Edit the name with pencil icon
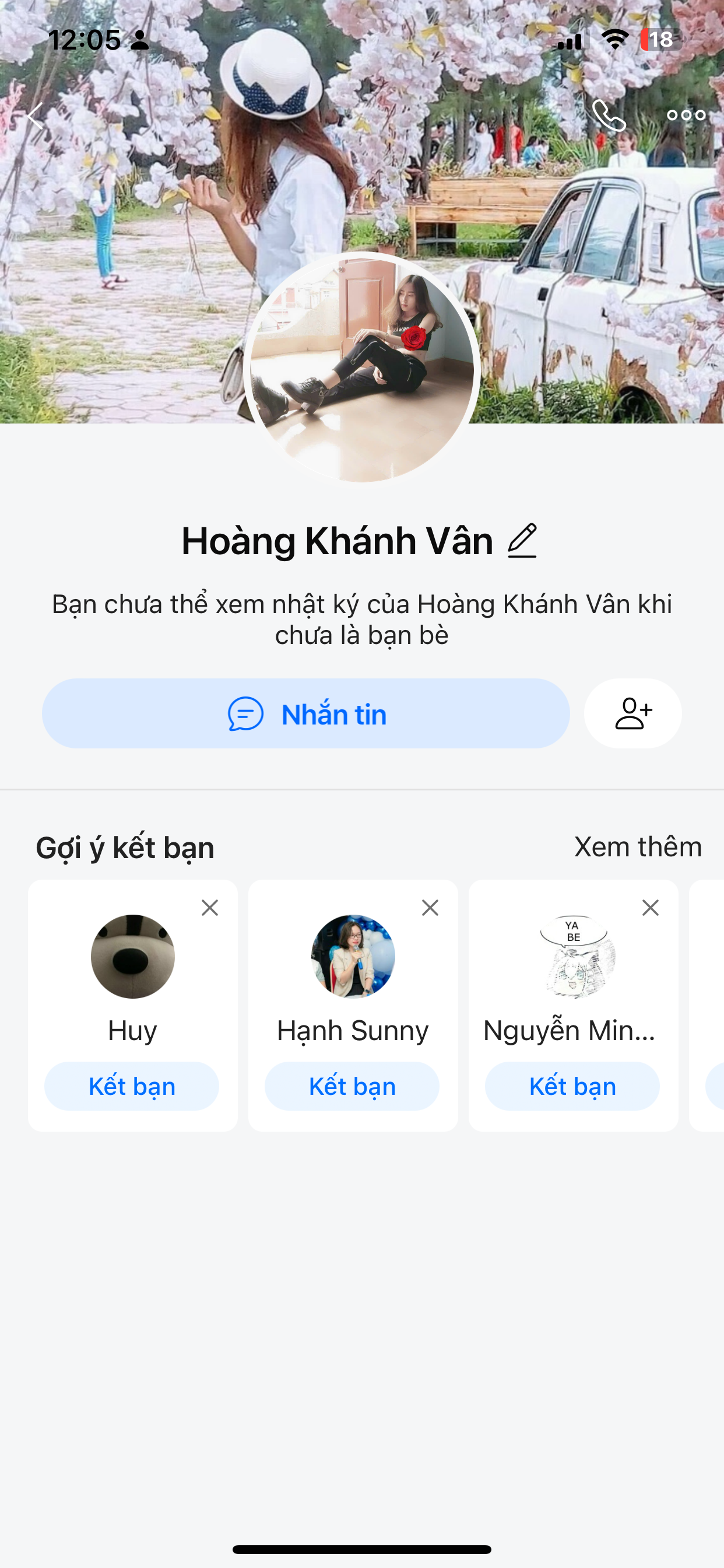The width and height of the screenshot is (724, 1568). [x=523, y=541]
